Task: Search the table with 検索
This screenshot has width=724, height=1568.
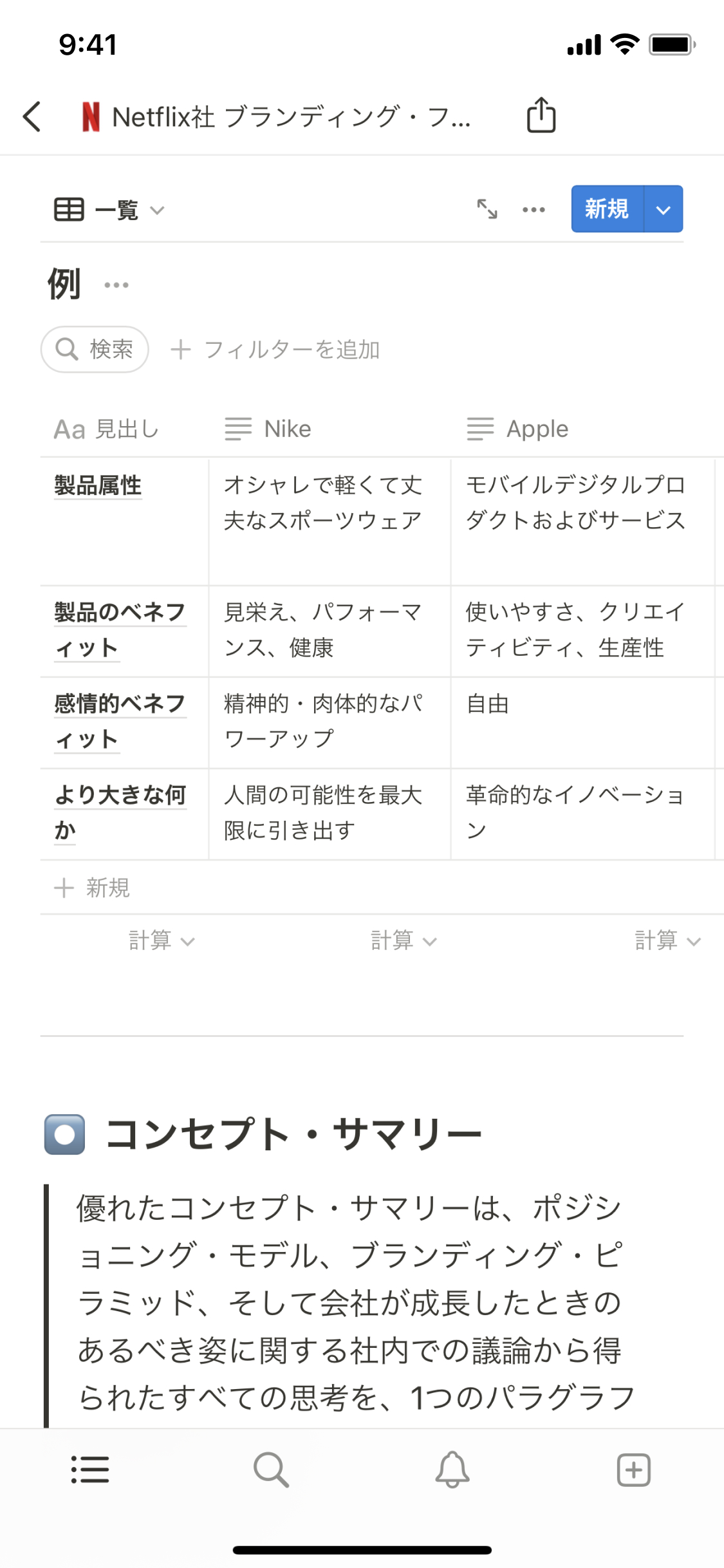Action: pyautogui.click(x=95, y=350)
